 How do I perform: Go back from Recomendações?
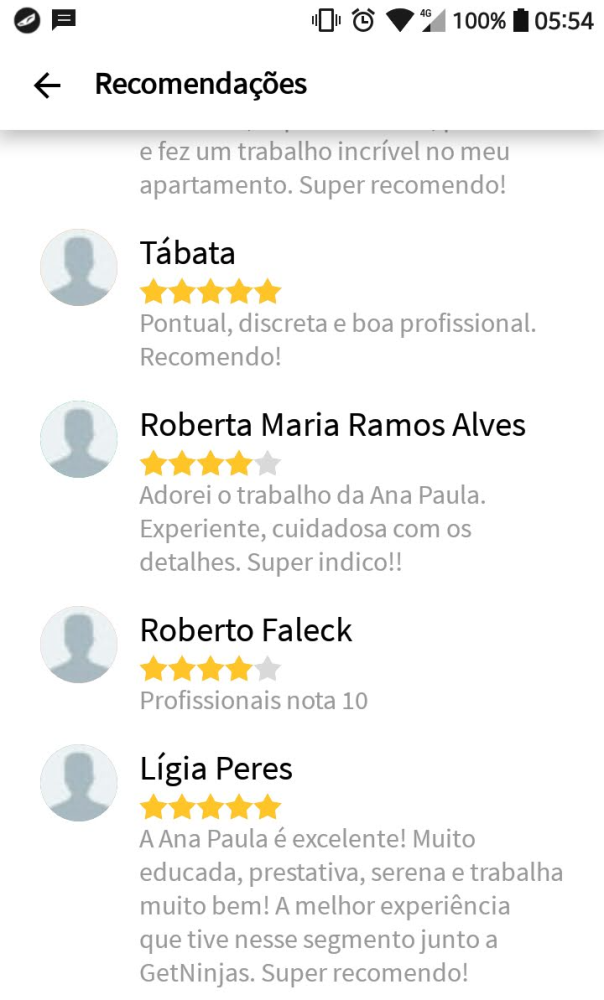pos(47,85)
